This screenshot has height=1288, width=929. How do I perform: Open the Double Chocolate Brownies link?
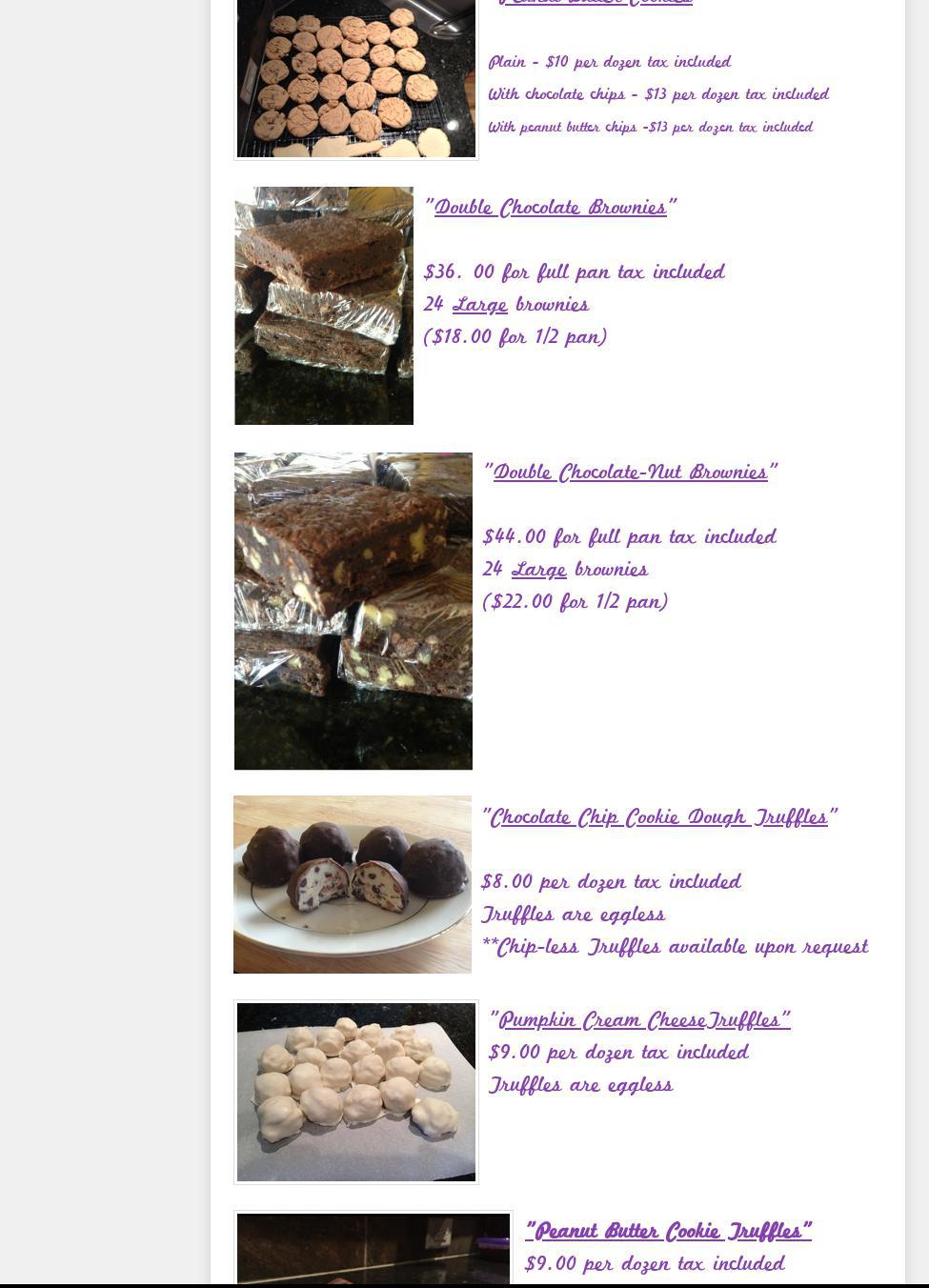[x=550, y=208]
